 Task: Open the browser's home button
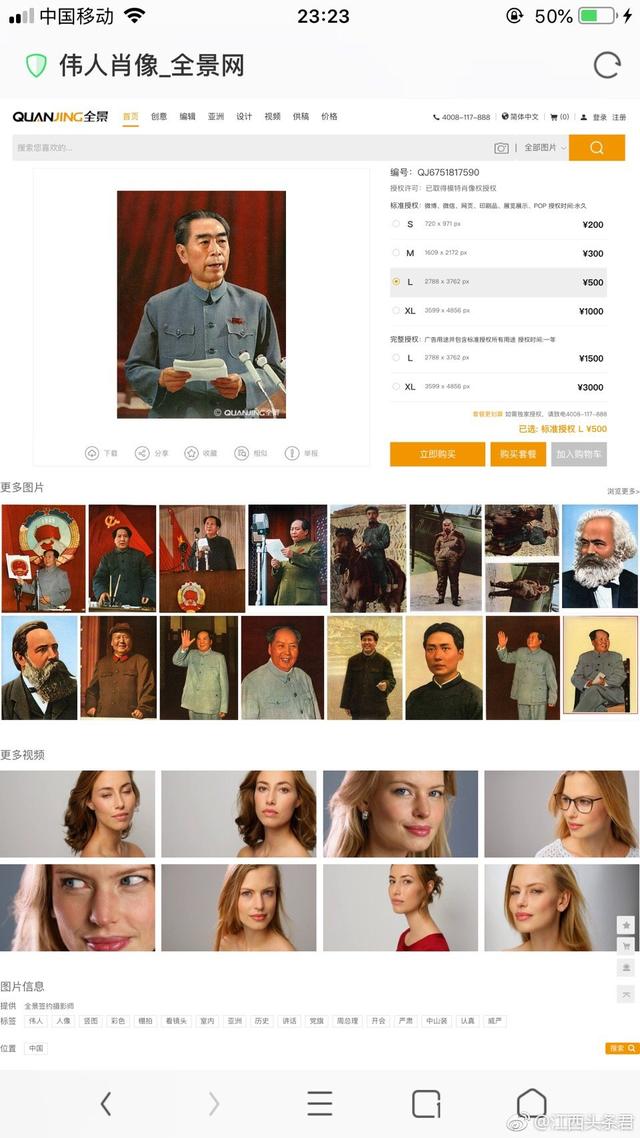point(532,1103)
